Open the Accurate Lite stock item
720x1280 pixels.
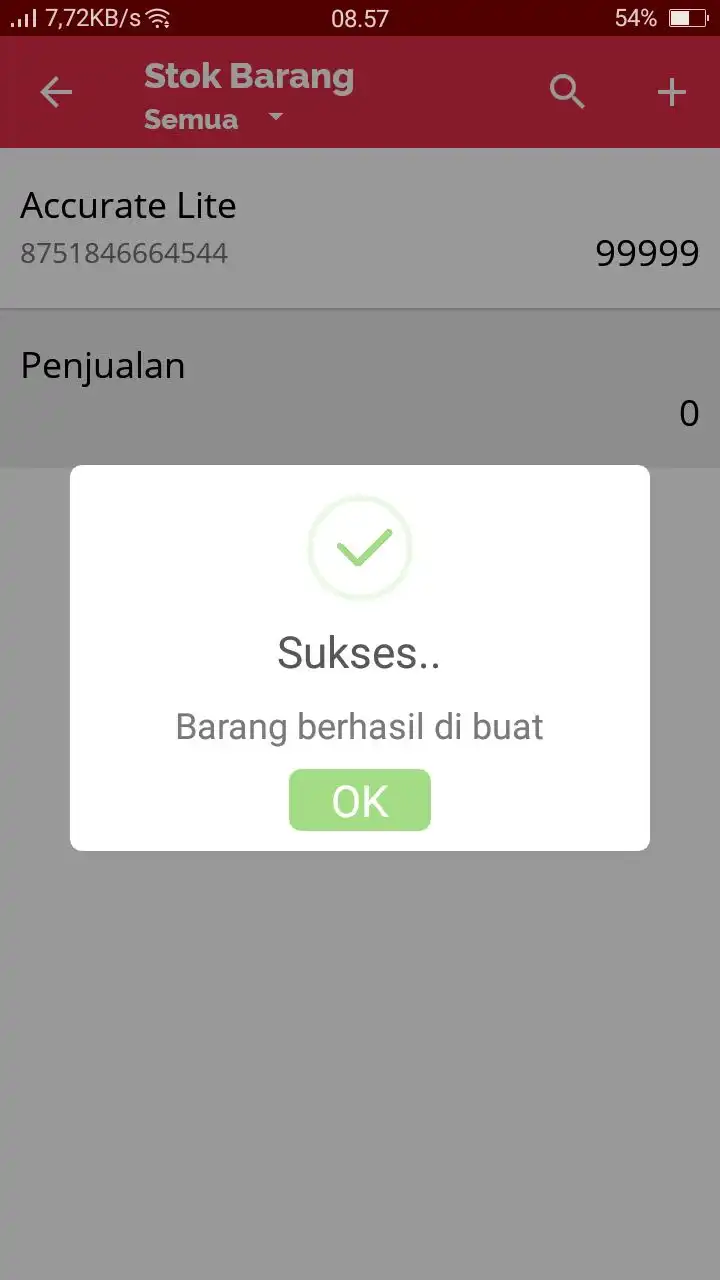click(x=360, y=228)
